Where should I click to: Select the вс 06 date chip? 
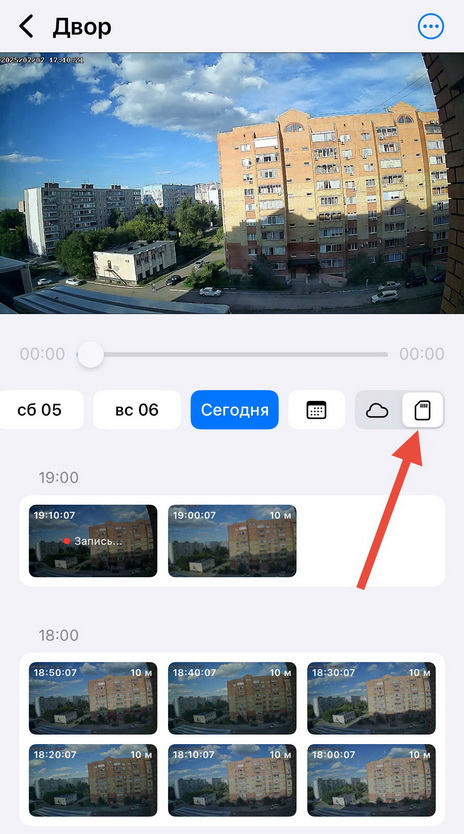[137, 410]
